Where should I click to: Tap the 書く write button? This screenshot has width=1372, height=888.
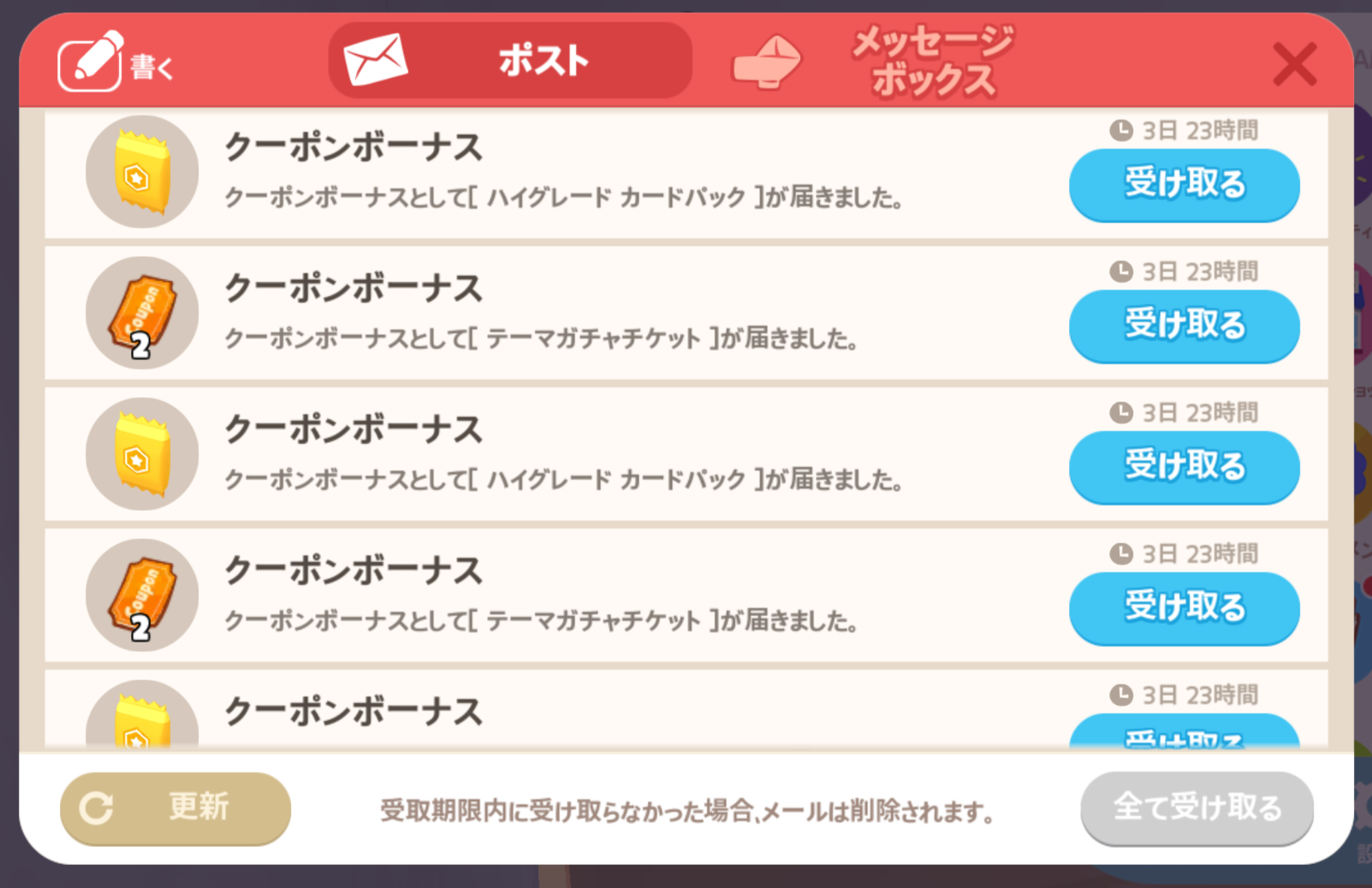(116, 62)
